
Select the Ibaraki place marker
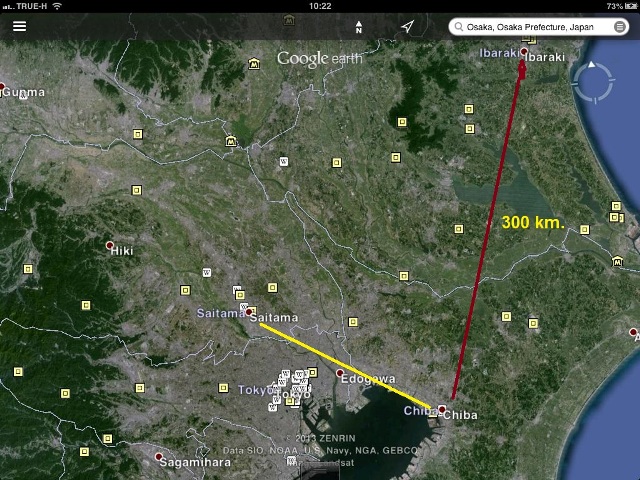[523, 51]
